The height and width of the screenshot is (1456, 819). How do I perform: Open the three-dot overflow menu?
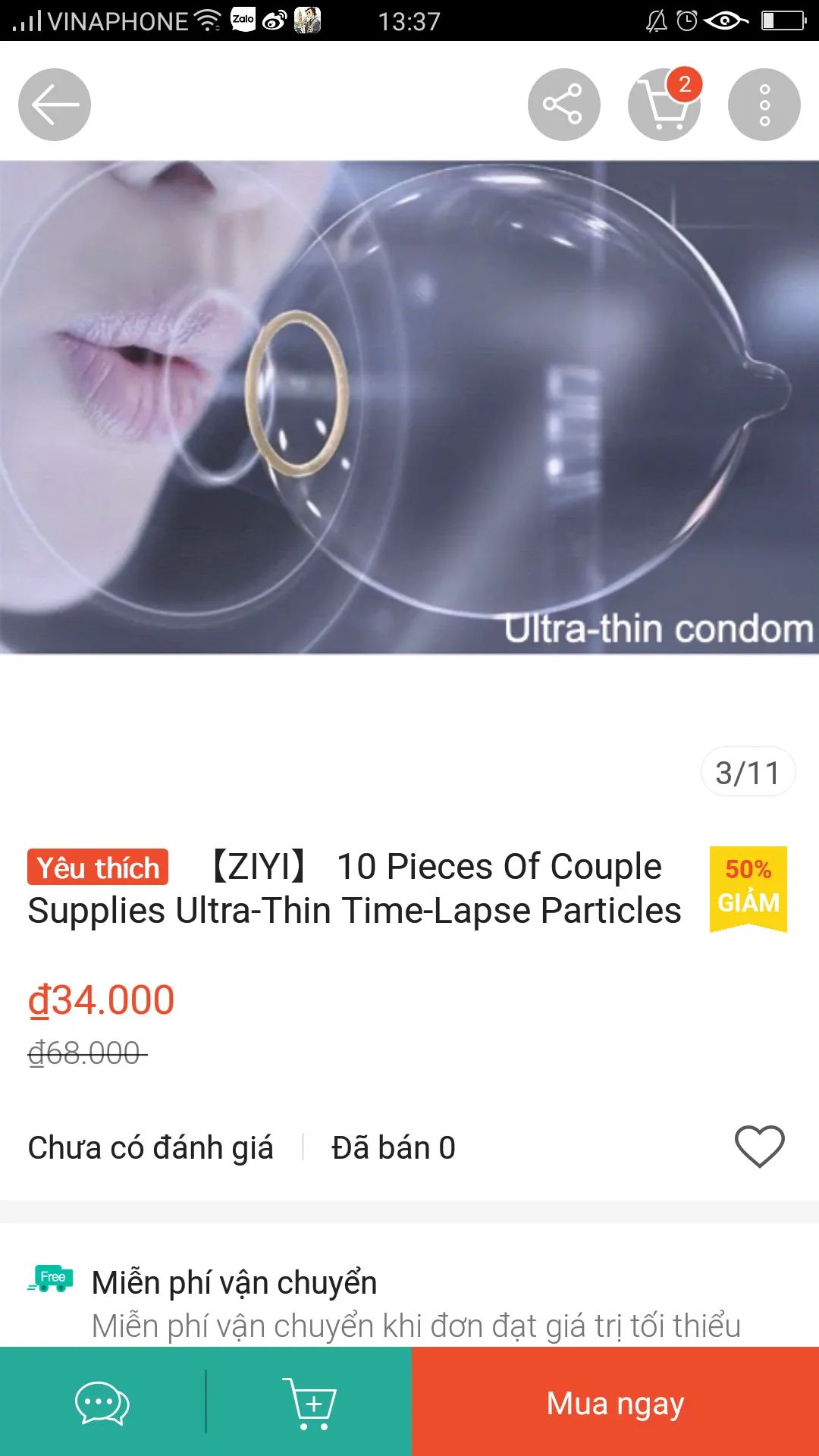pyautogui.click(x=764, y=105)
